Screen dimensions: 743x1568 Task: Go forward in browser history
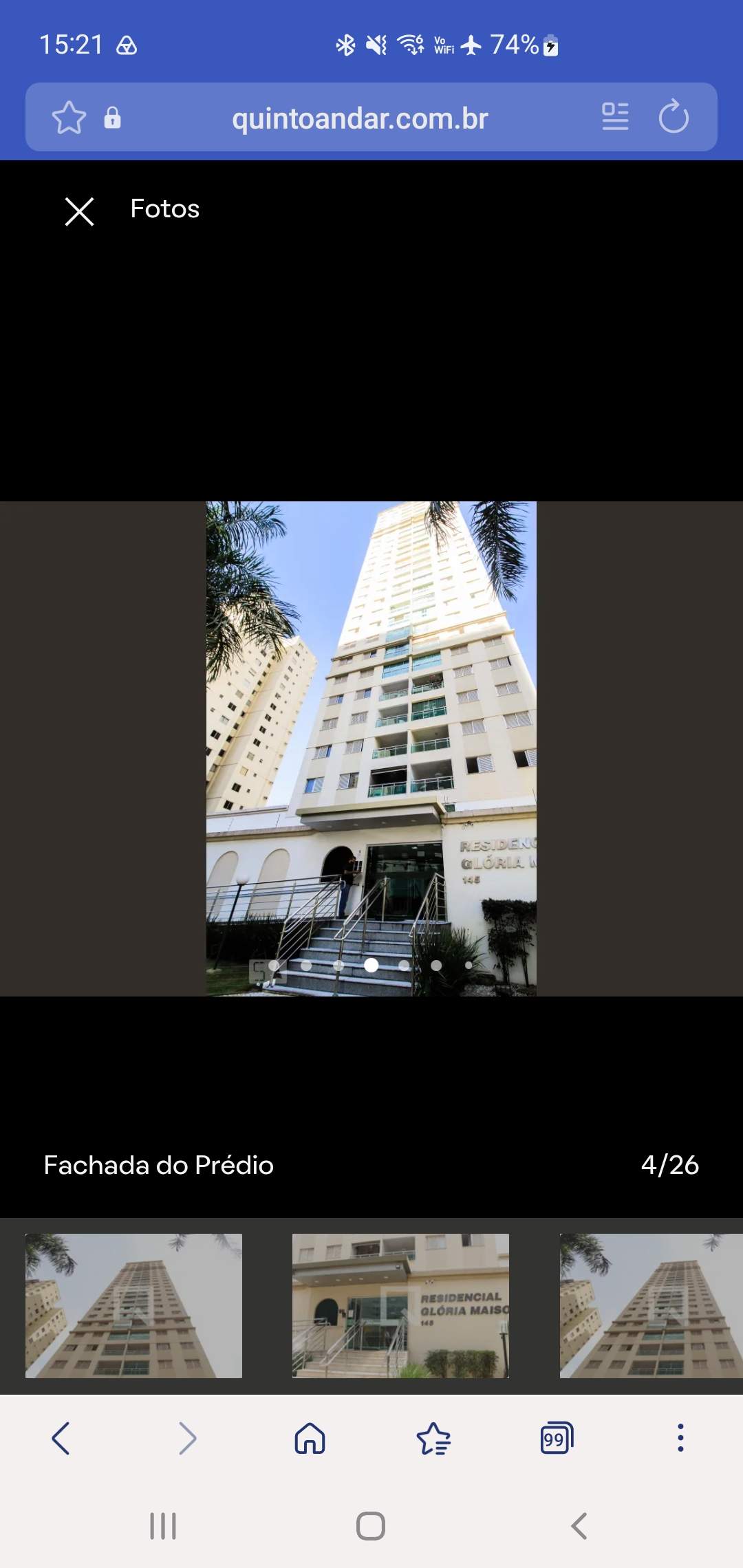(187, 1438)
